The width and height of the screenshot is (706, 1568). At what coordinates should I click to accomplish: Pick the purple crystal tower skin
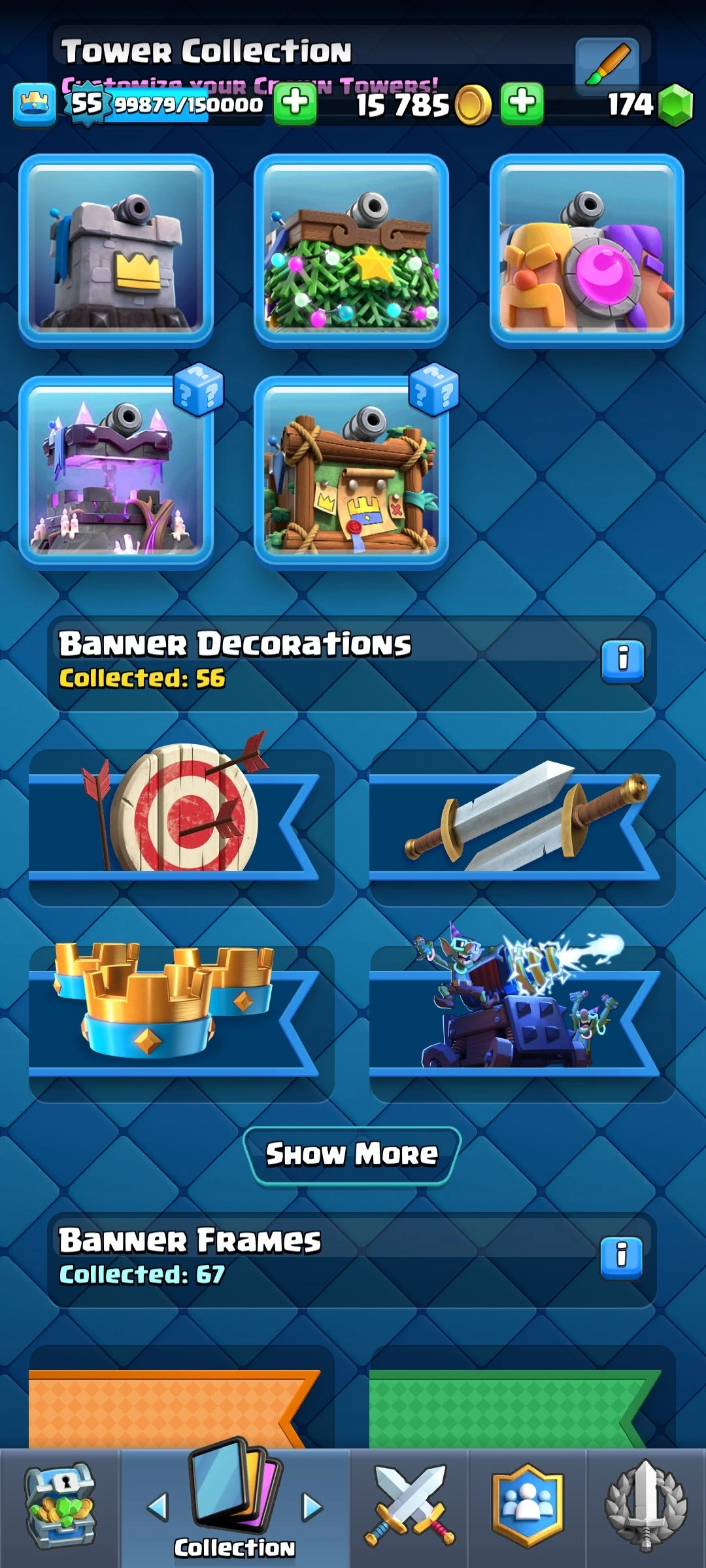pyautogui.click(x=116, y=473)
